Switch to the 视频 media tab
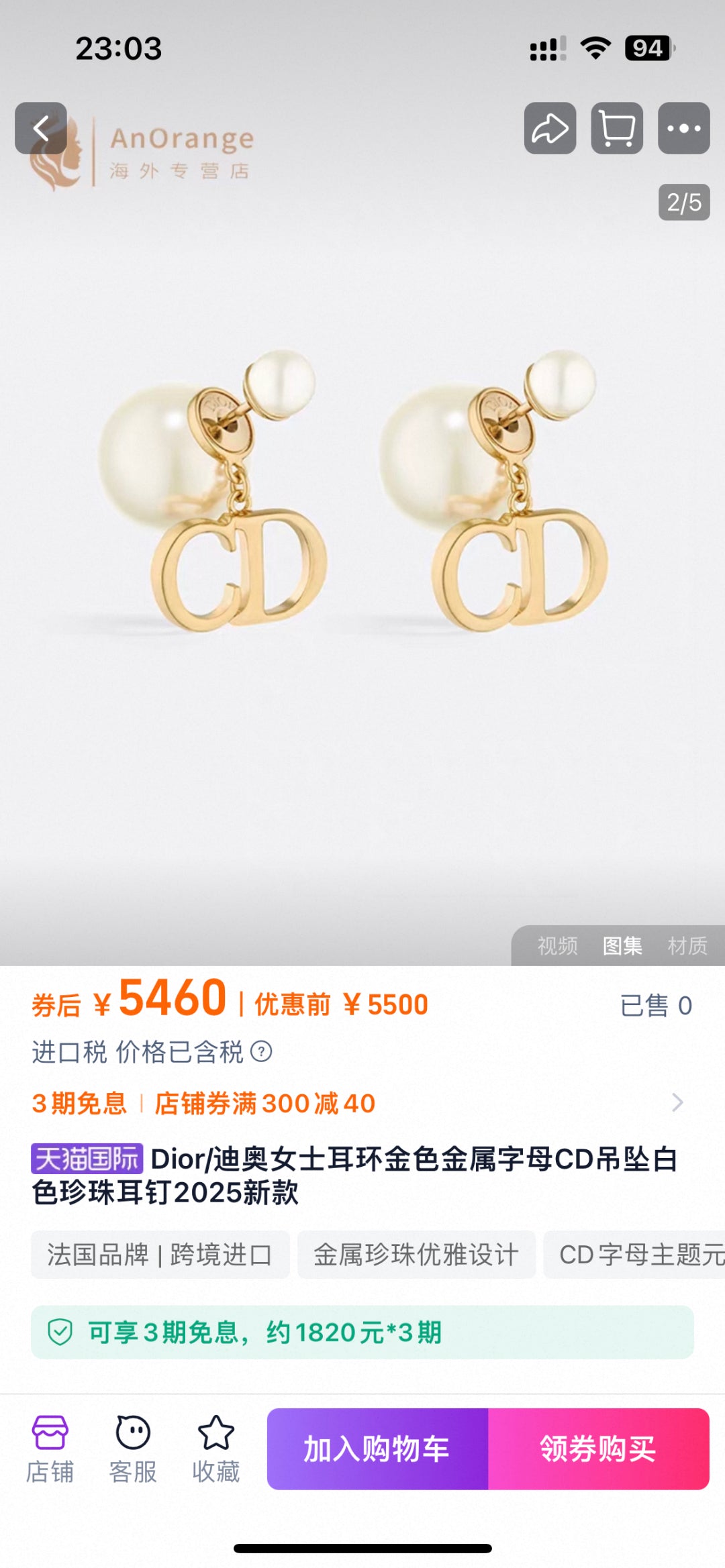The image size is (725, 1568). pos(557,946)
